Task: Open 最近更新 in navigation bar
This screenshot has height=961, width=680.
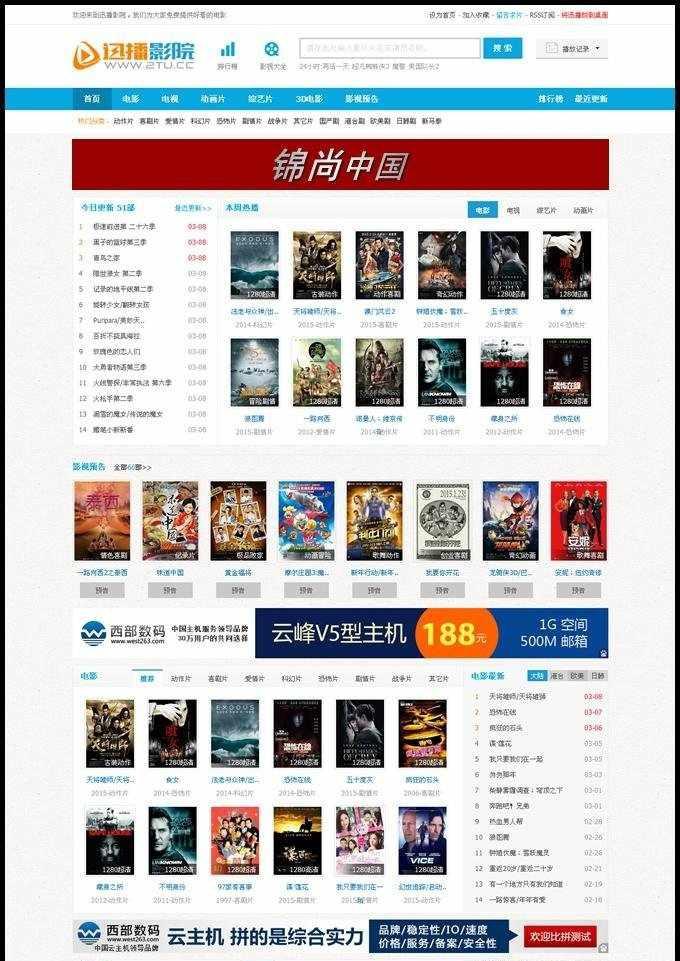Action: point(591,99)
